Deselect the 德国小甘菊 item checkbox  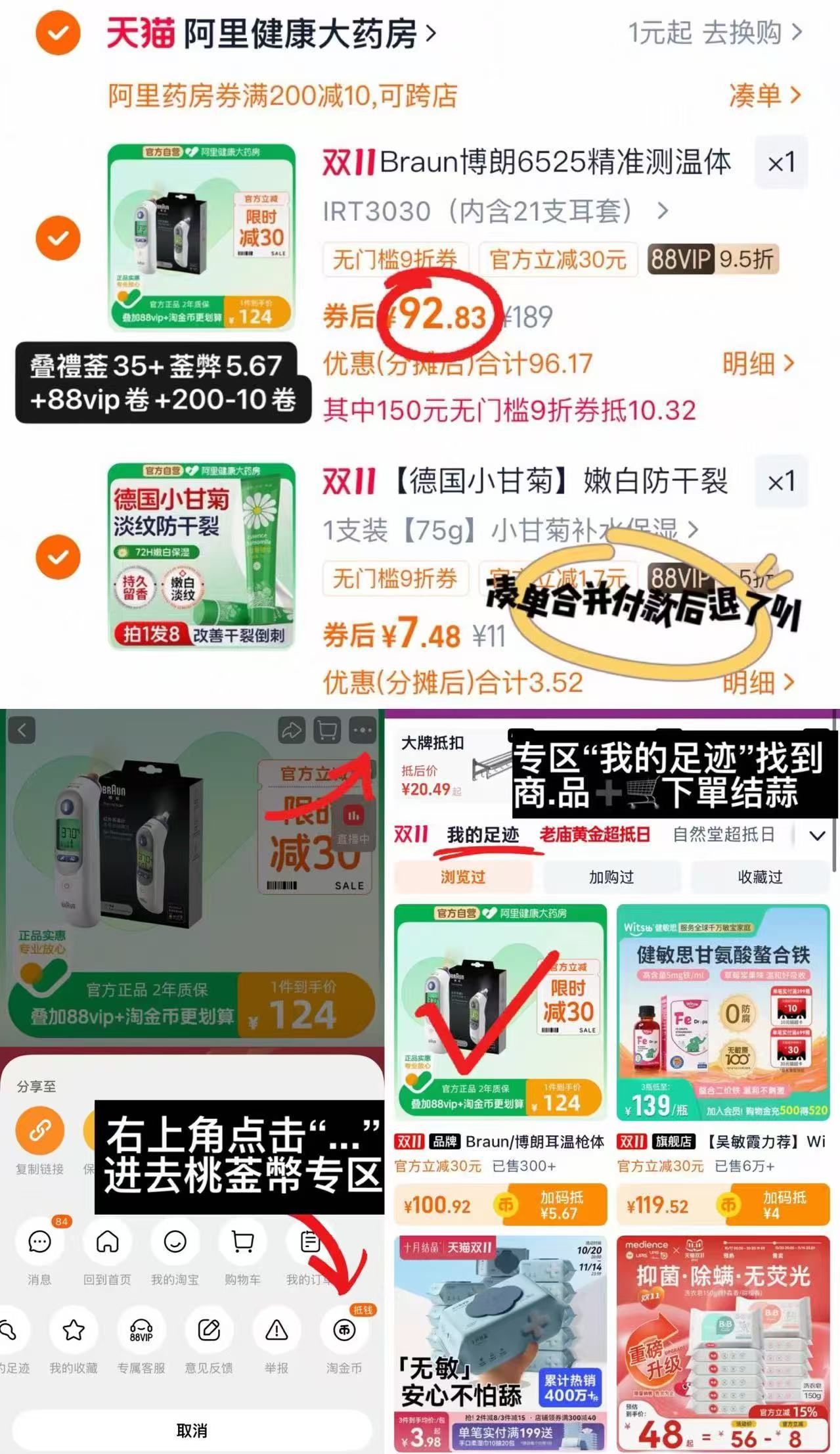coord(58,557)
